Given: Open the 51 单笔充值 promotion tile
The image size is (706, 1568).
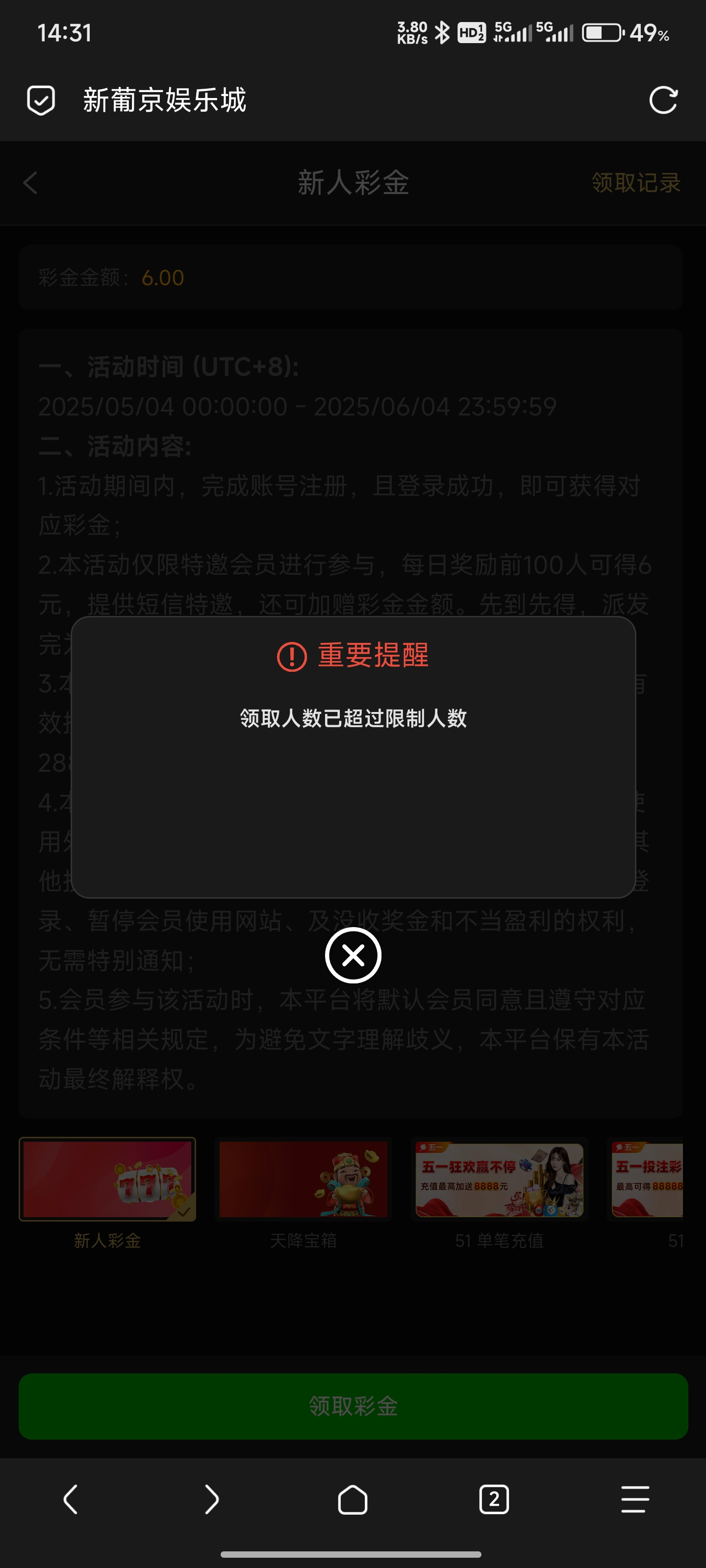Looking at the screenshot, I should pos(499,1179).
